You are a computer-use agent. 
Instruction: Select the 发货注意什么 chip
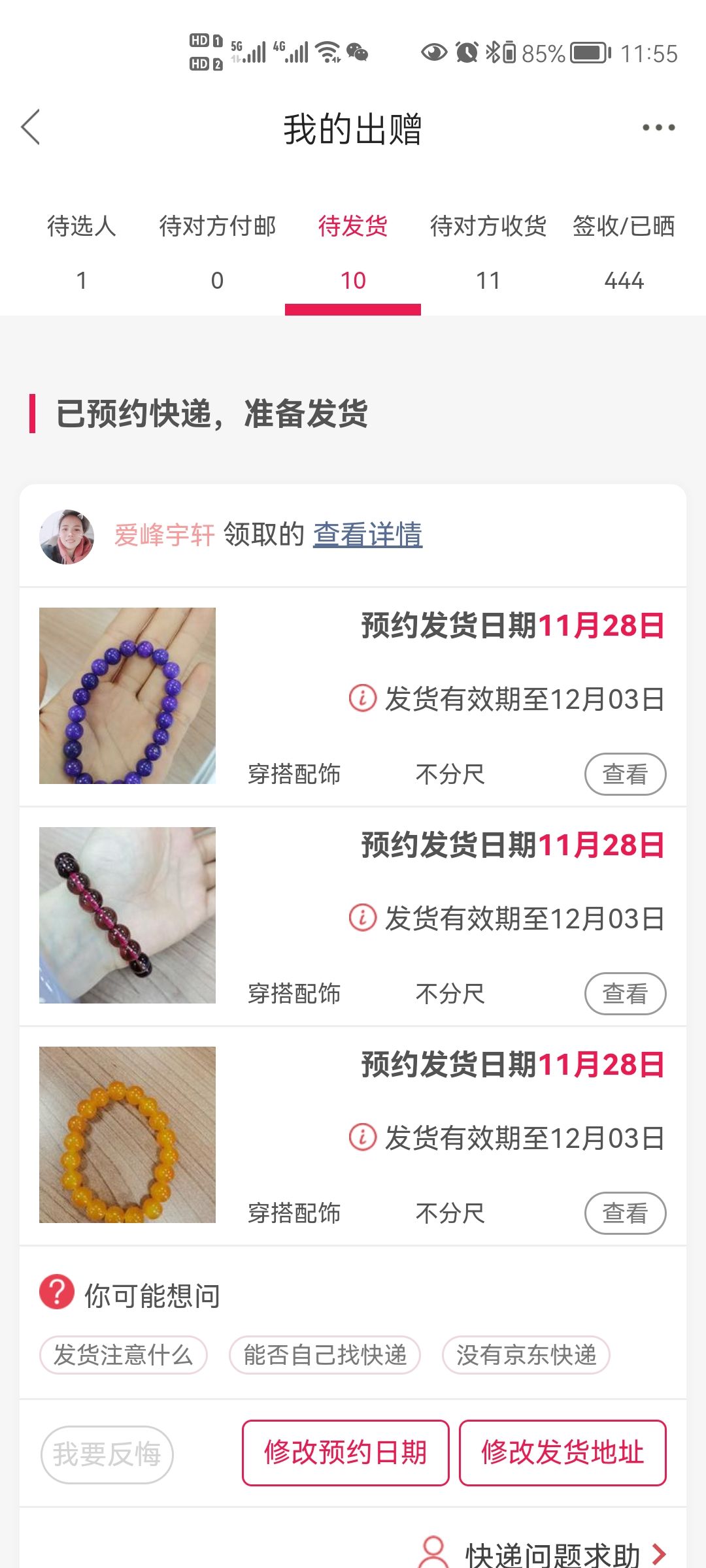point(124,1355)
